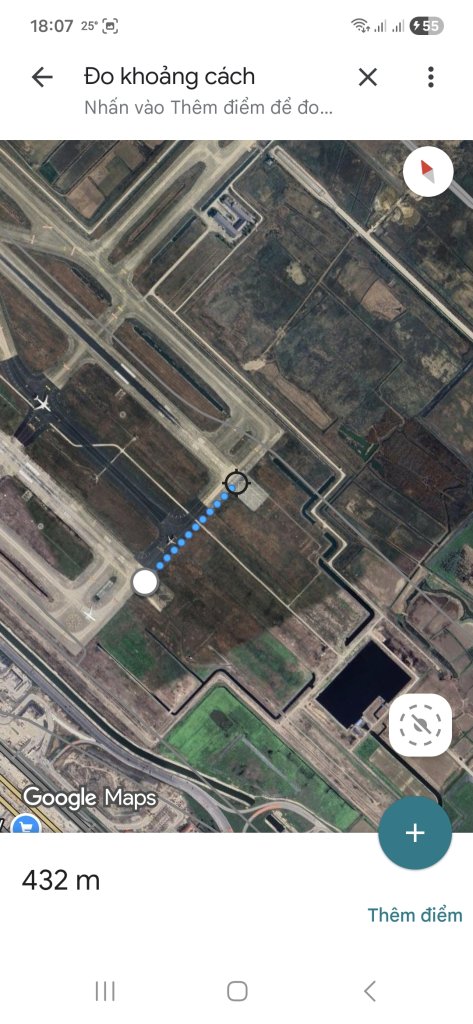Open the three-dot overflow menu
Viewport: 473px width, 1024px height.
(x=431, y=77)
